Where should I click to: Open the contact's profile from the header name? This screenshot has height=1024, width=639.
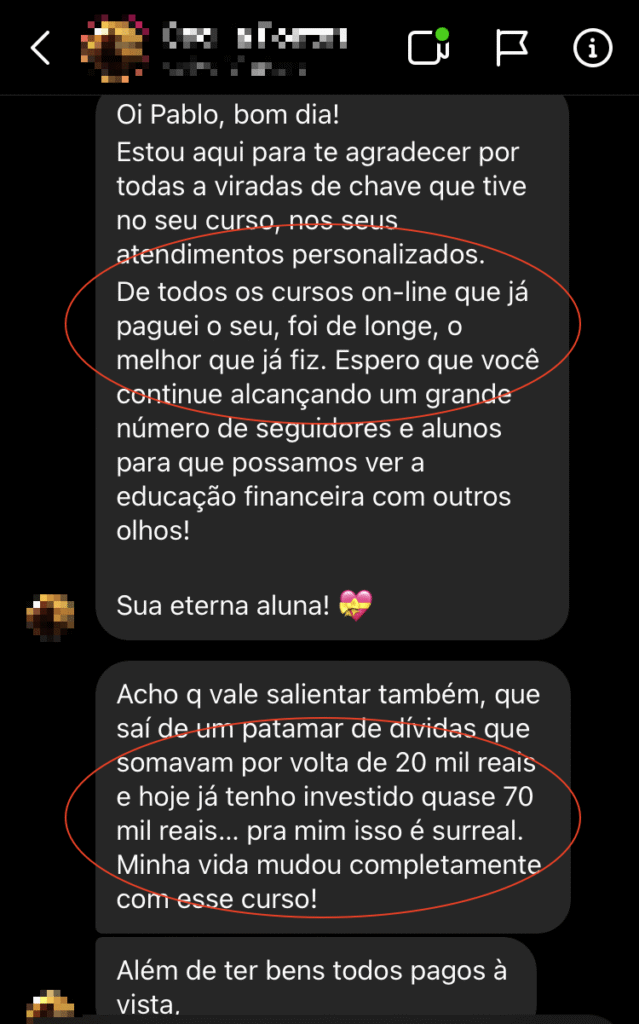254,39
